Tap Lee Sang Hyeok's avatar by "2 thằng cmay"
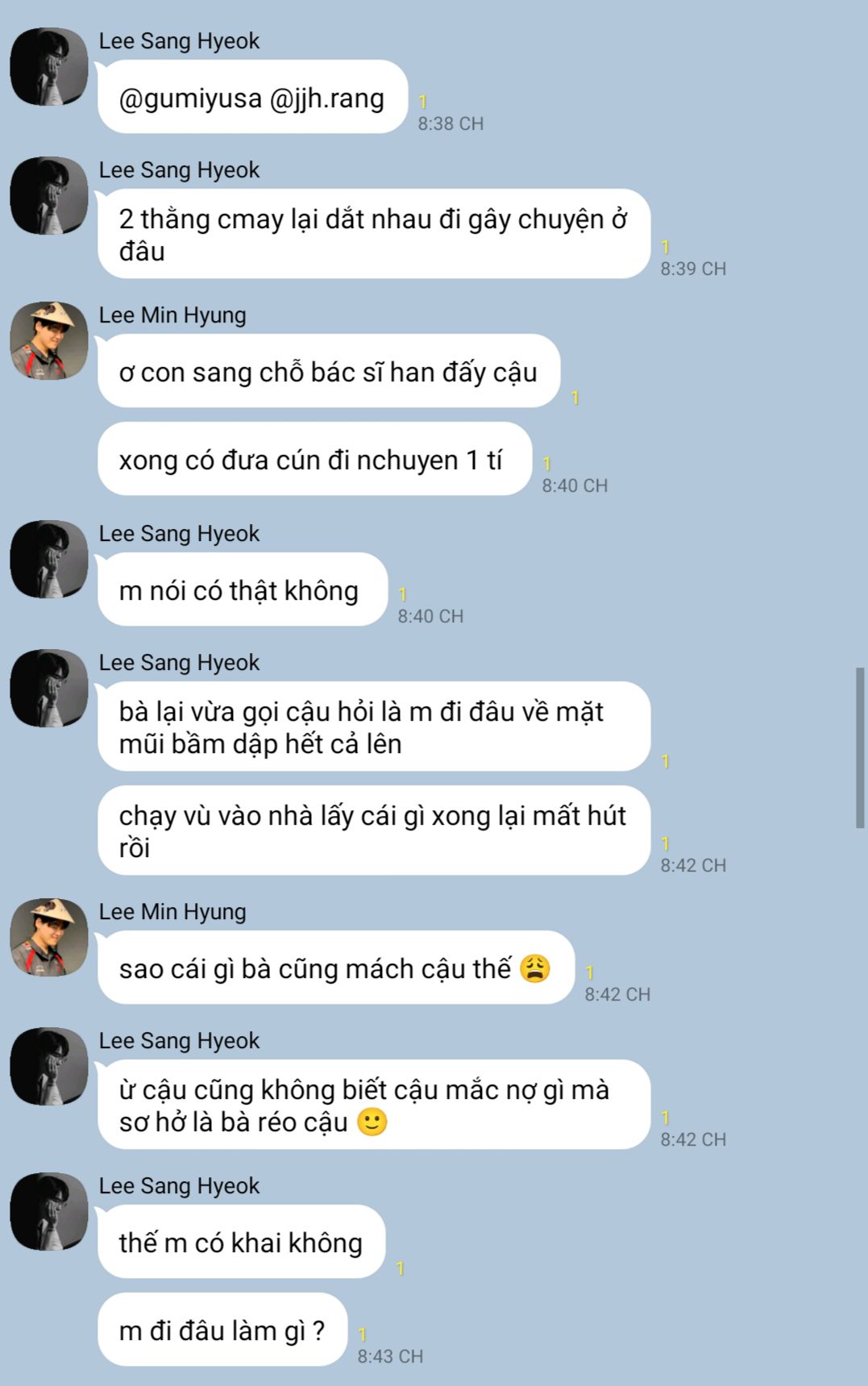Screen dimensions: 868x1386 pos(48,196)
